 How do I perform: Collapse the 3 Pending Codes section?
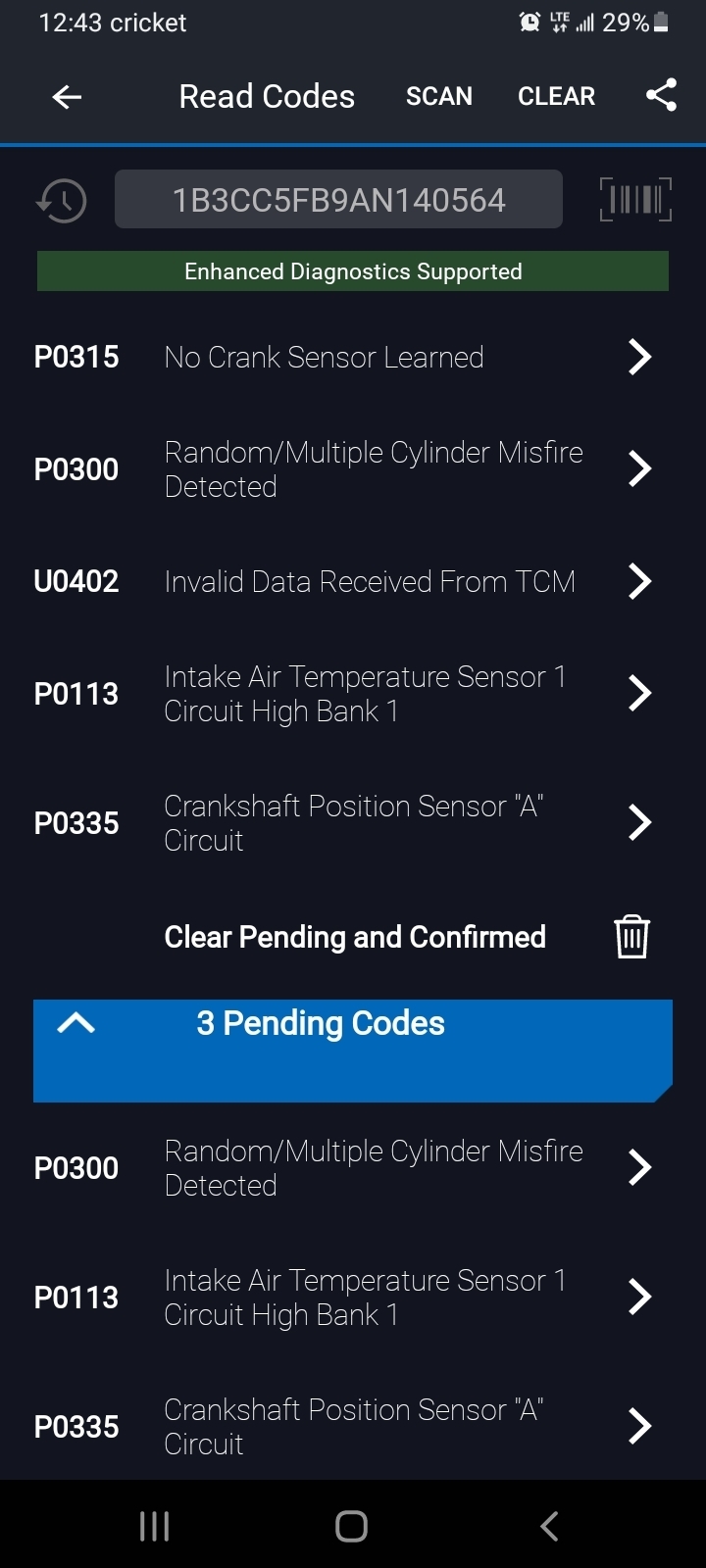[x=76, y=1024]
